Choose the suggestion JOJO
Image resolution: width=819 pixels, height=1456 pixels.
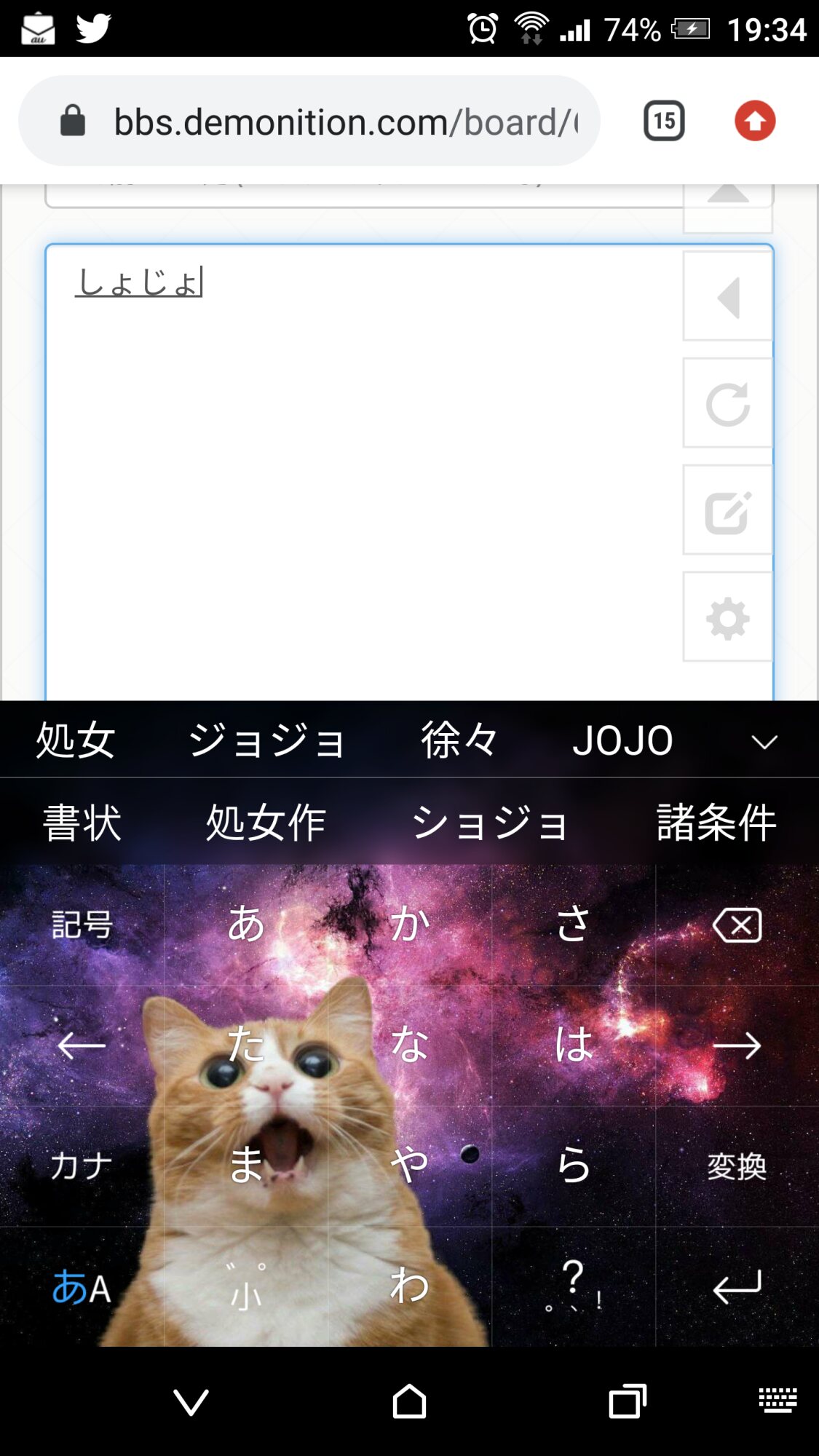622,740
